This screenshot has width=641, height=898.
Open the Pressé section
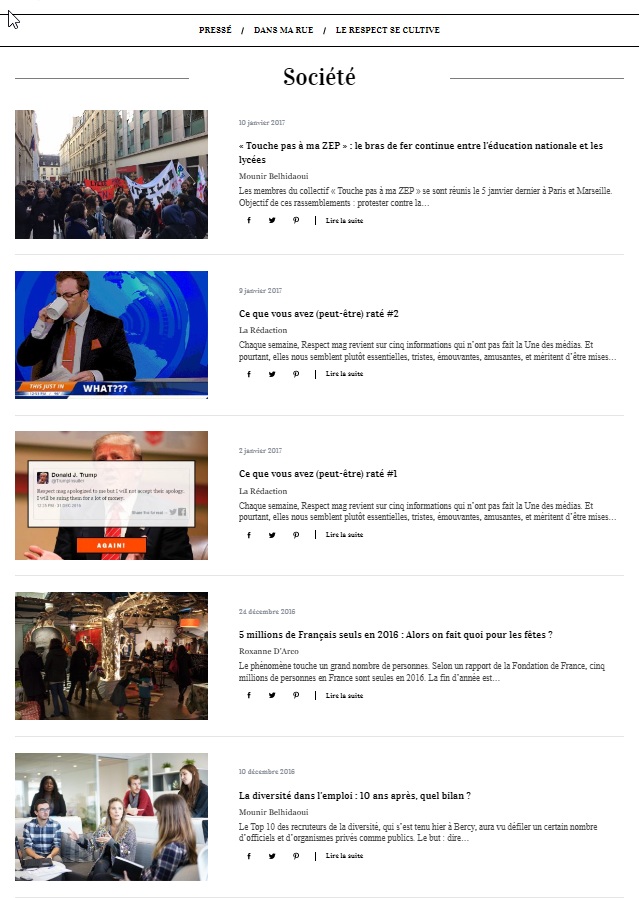tap(215, 30)
